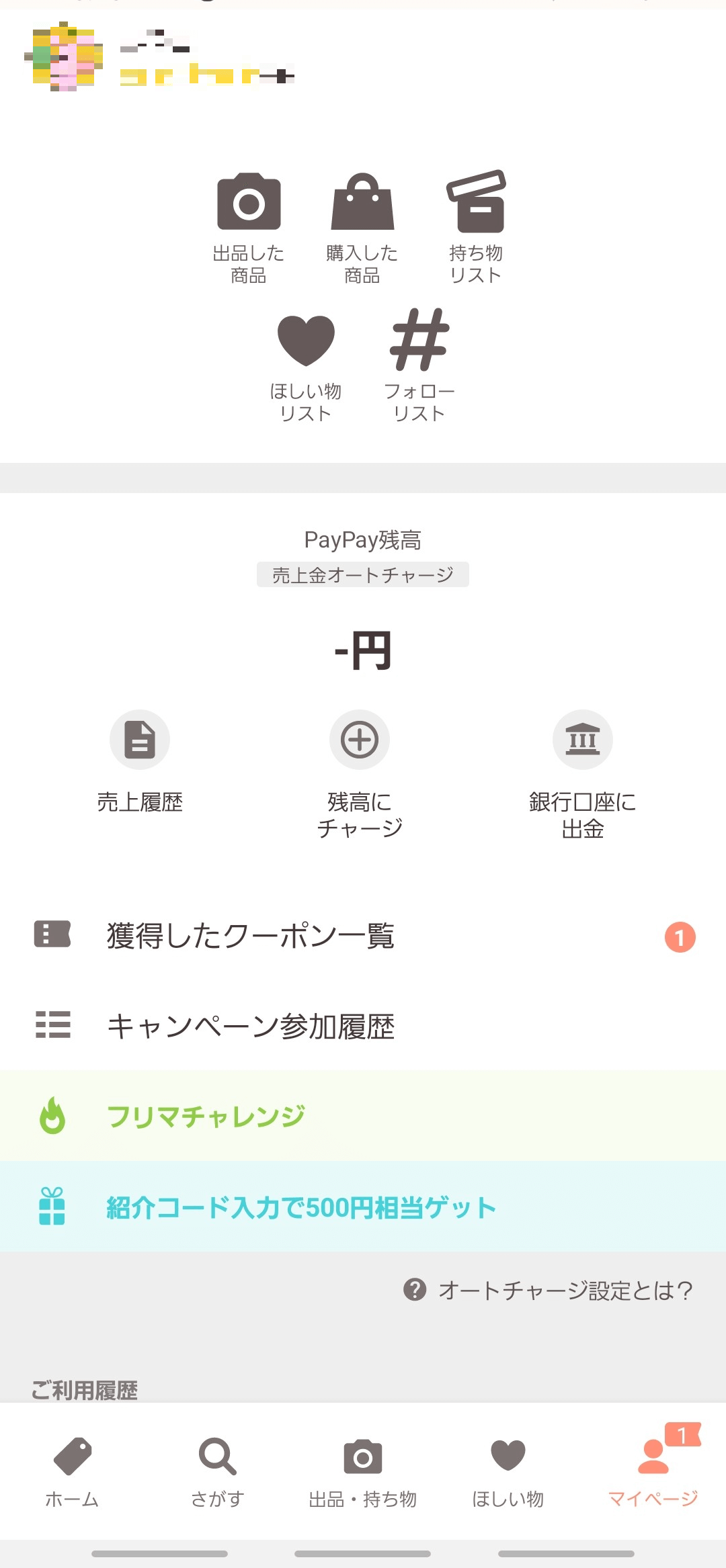
Task: Open キャンペーン参加履歴 row
Action: pyautogui.click(x=363, y=1026)
